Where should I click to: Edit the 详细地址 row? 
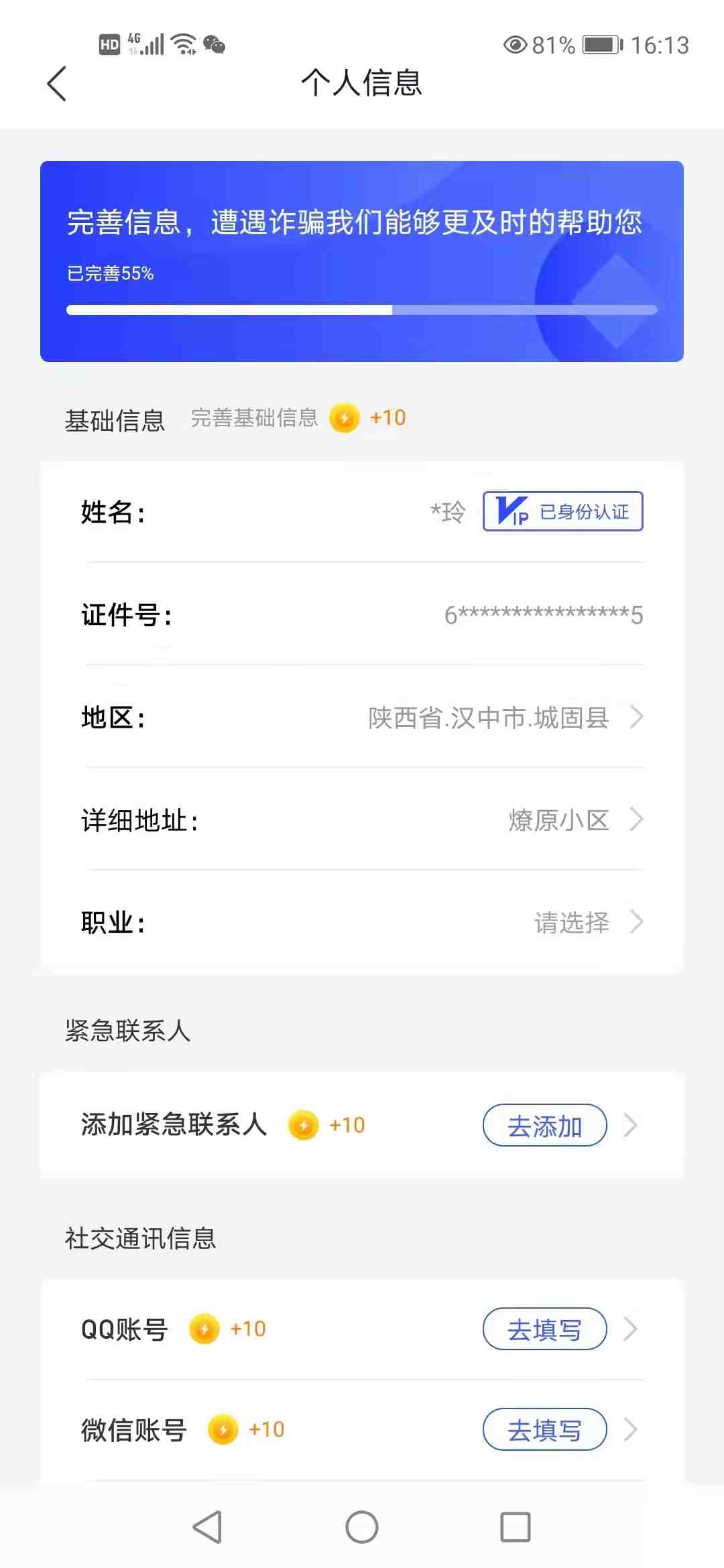pyautogui.click(x=362, y=820)
